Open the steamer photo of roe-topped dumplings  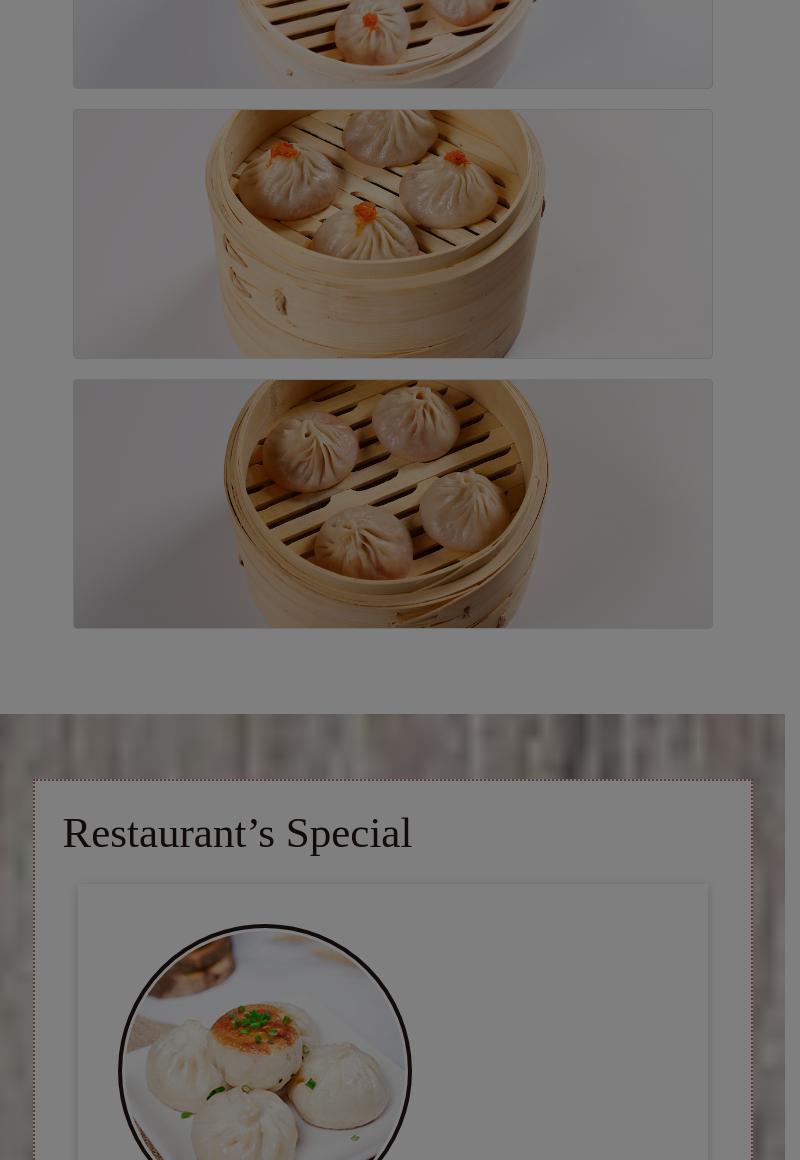[392, 234]
